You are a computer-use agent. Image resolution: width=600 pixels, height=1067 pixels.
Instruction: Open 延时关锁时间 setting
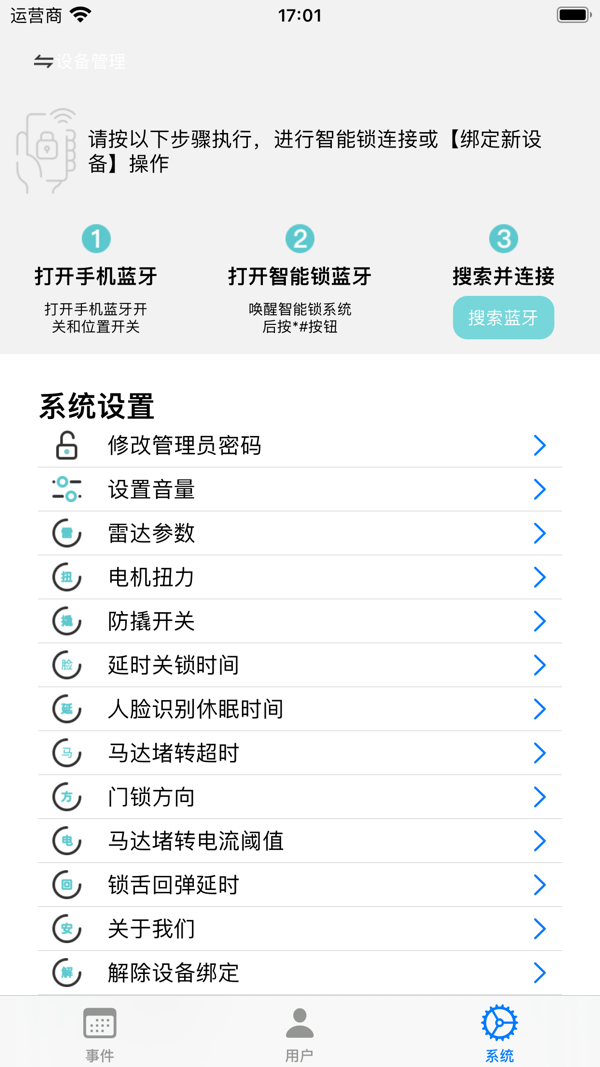[x=300, y=666]
